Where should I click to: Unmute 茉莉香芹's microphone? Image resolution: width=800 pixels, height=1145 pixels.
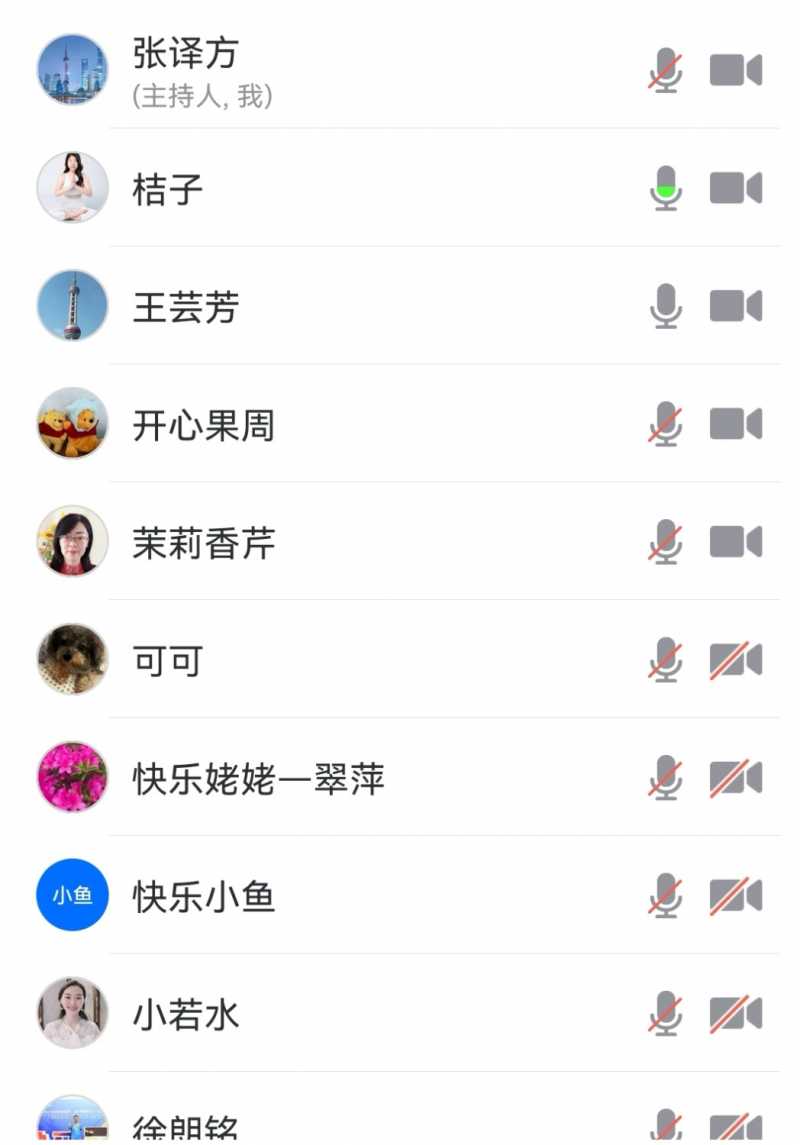point(663,542)
